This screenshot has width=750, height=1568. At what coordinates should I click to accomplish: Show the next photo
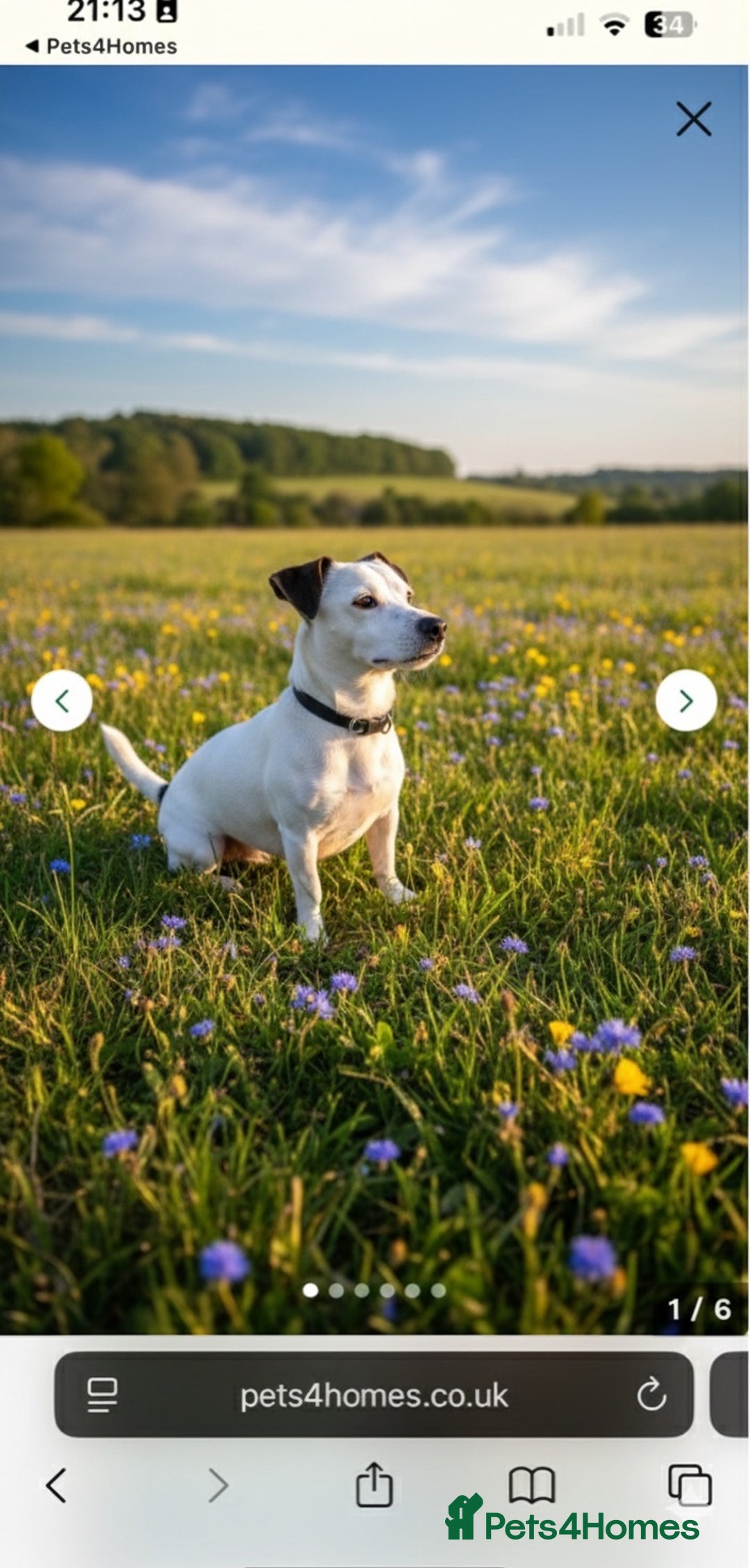click(x=685, y=700)
